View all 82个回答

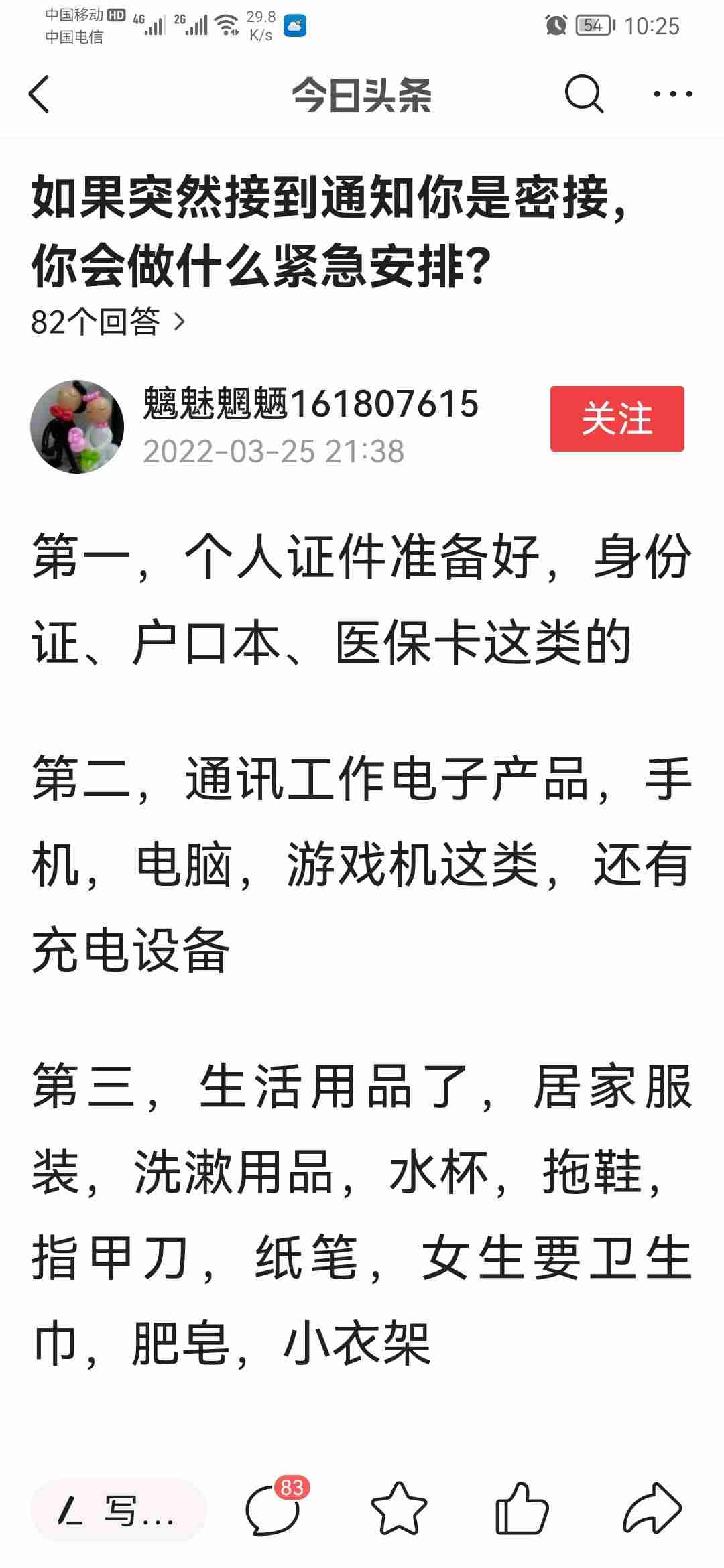pyautogui.click(x=107, y=322)
